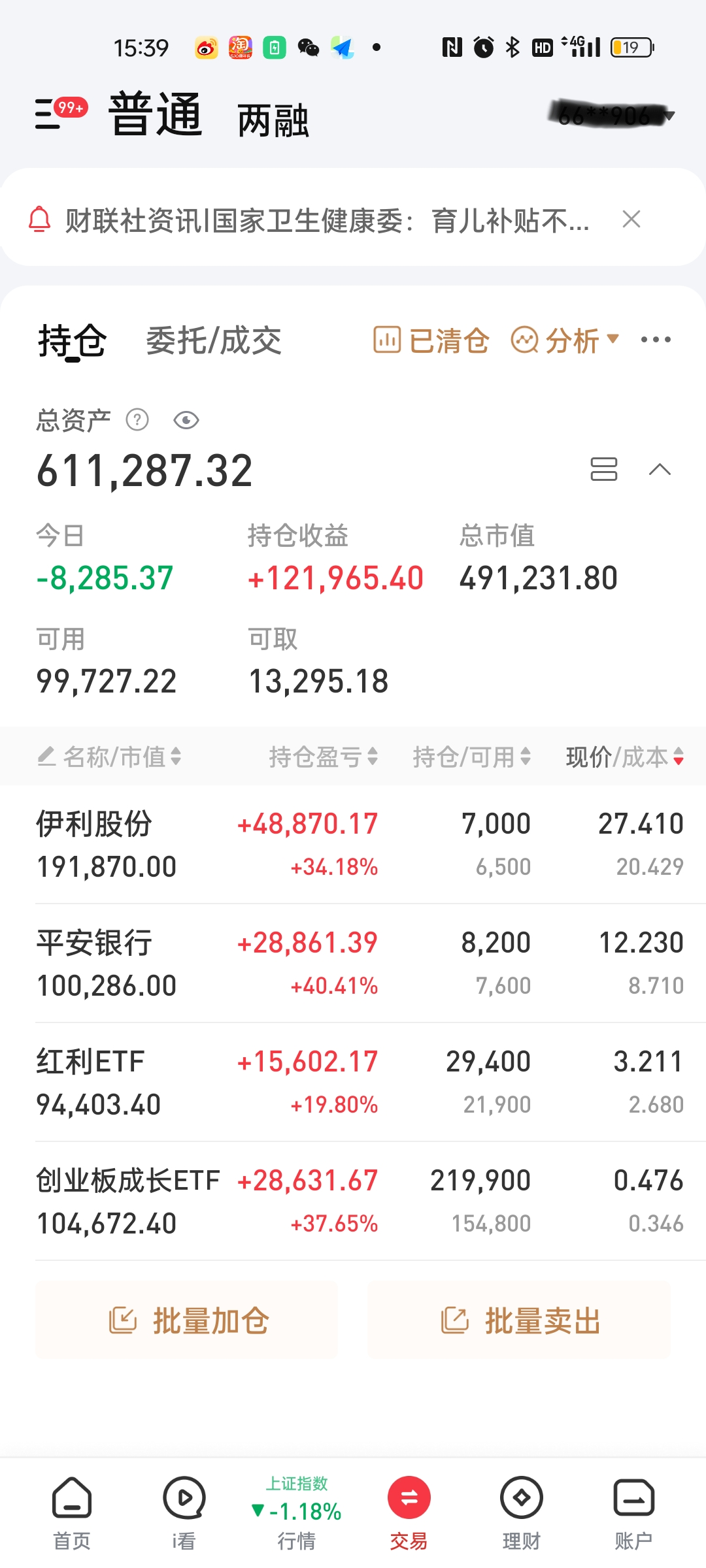Image resolution: width=706 pixels, height=1568 pixels.
Task: Sort holdings by 现价/成本
Action: [x=624, y=757]
